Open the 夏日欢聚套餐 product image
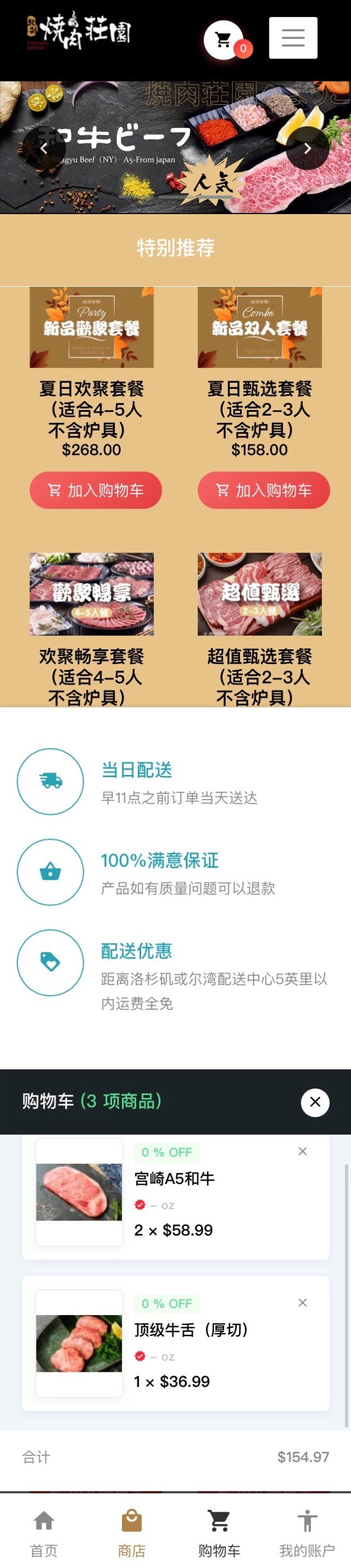Image resolution: width=351 pixels, height=1568 pixels. click(91, 328)
